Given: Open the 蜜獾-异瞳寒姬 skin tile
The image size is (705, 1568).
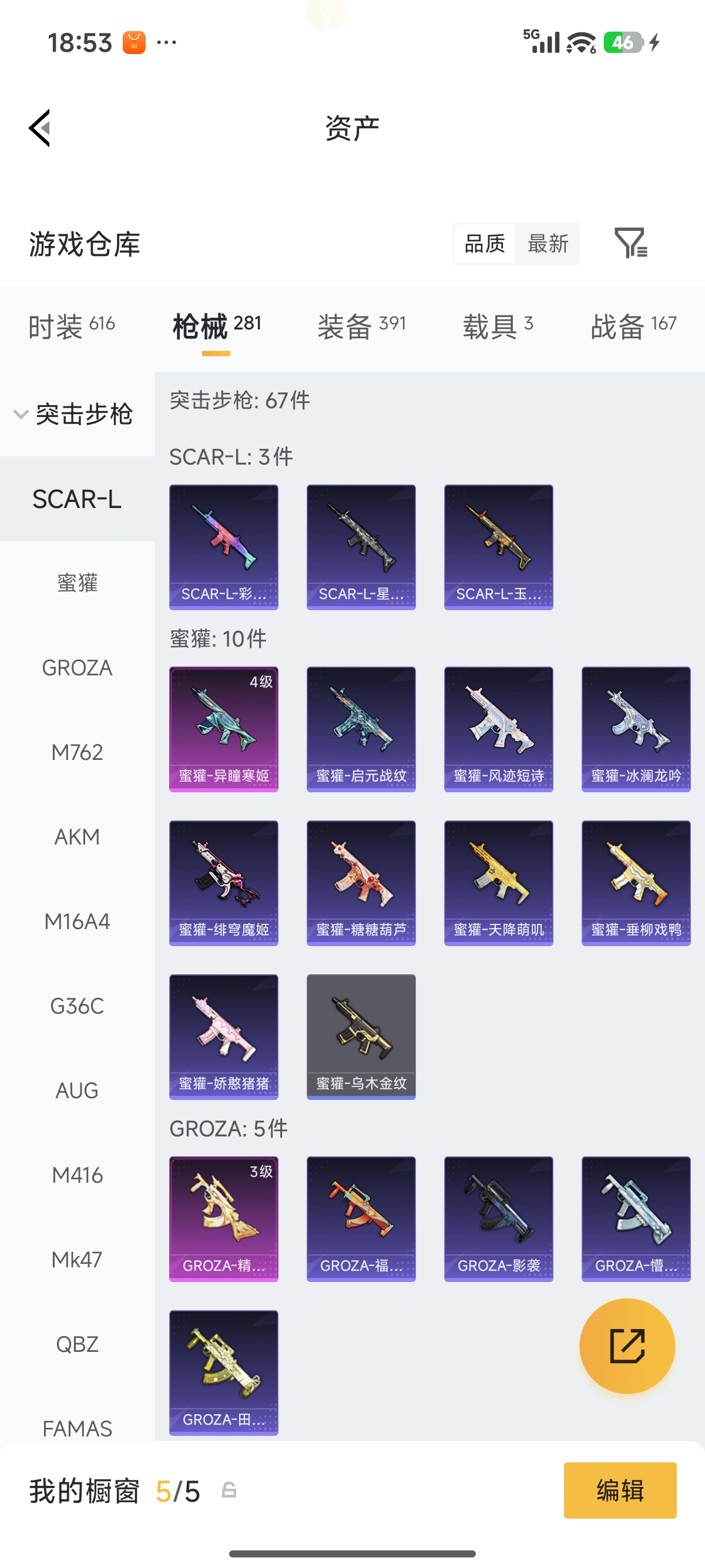Looking at the screenshot, I should coord(223,729).
